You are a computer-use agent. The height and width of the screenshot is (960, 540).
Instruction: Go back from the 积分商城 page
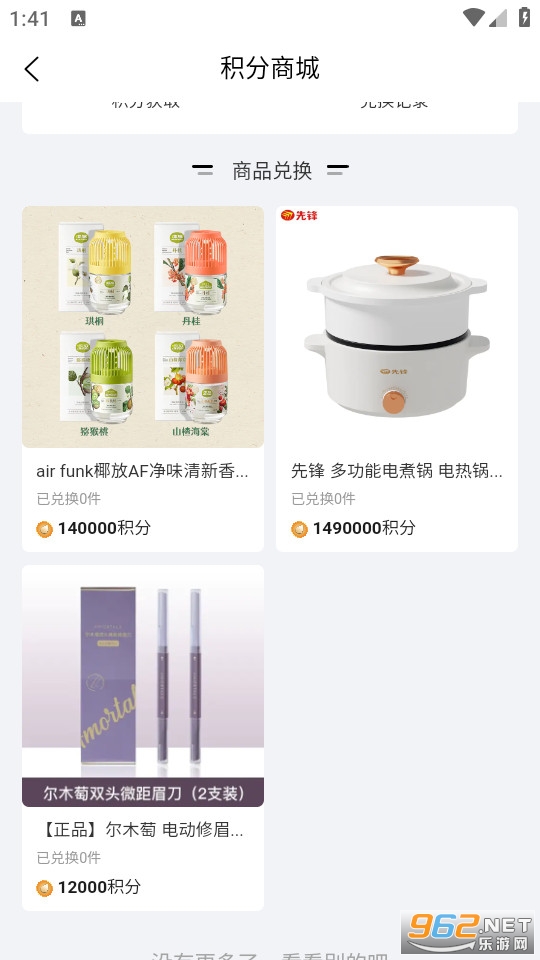[32, 69]
